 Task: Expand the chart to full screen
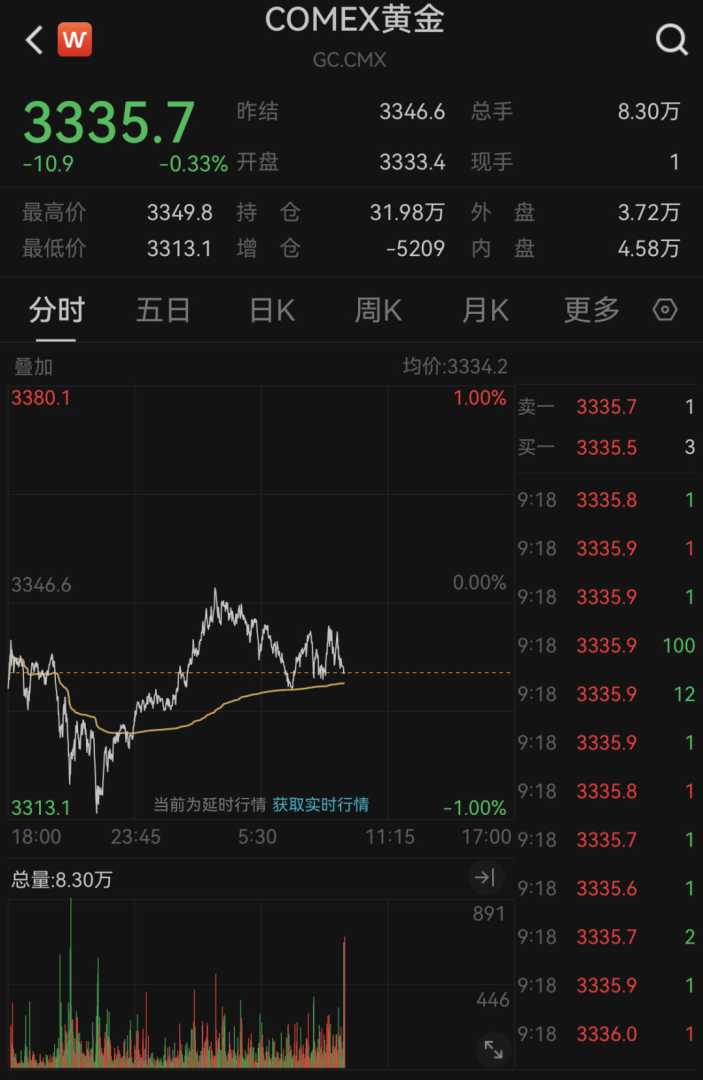[x=493, y=1048]
